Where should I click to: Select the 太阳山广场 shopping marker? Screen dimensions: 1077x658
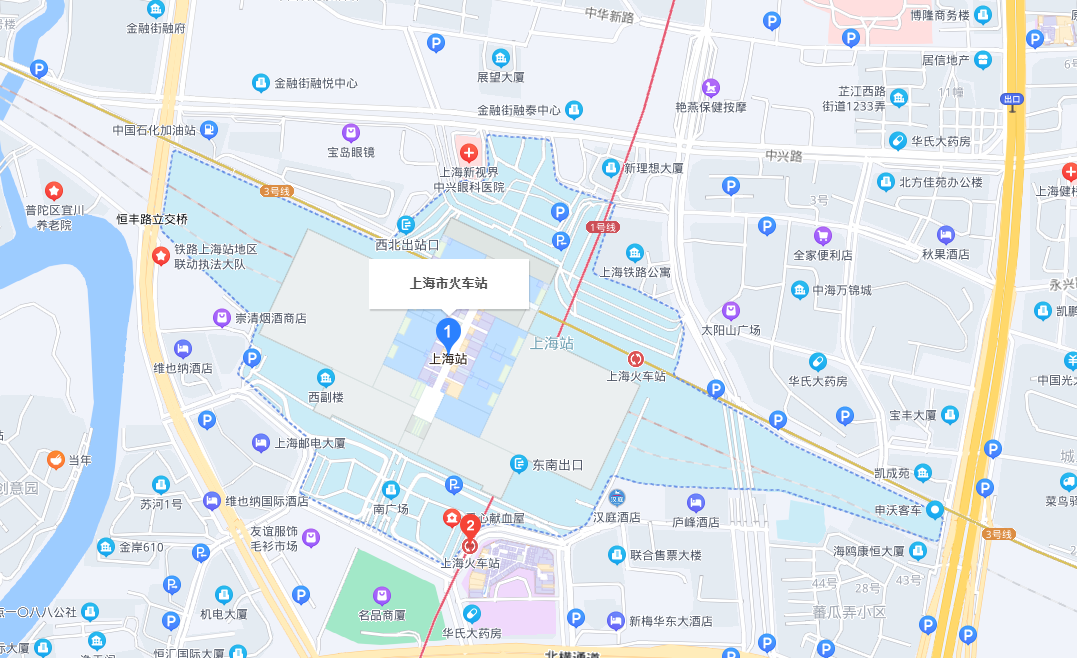point(731,311)
